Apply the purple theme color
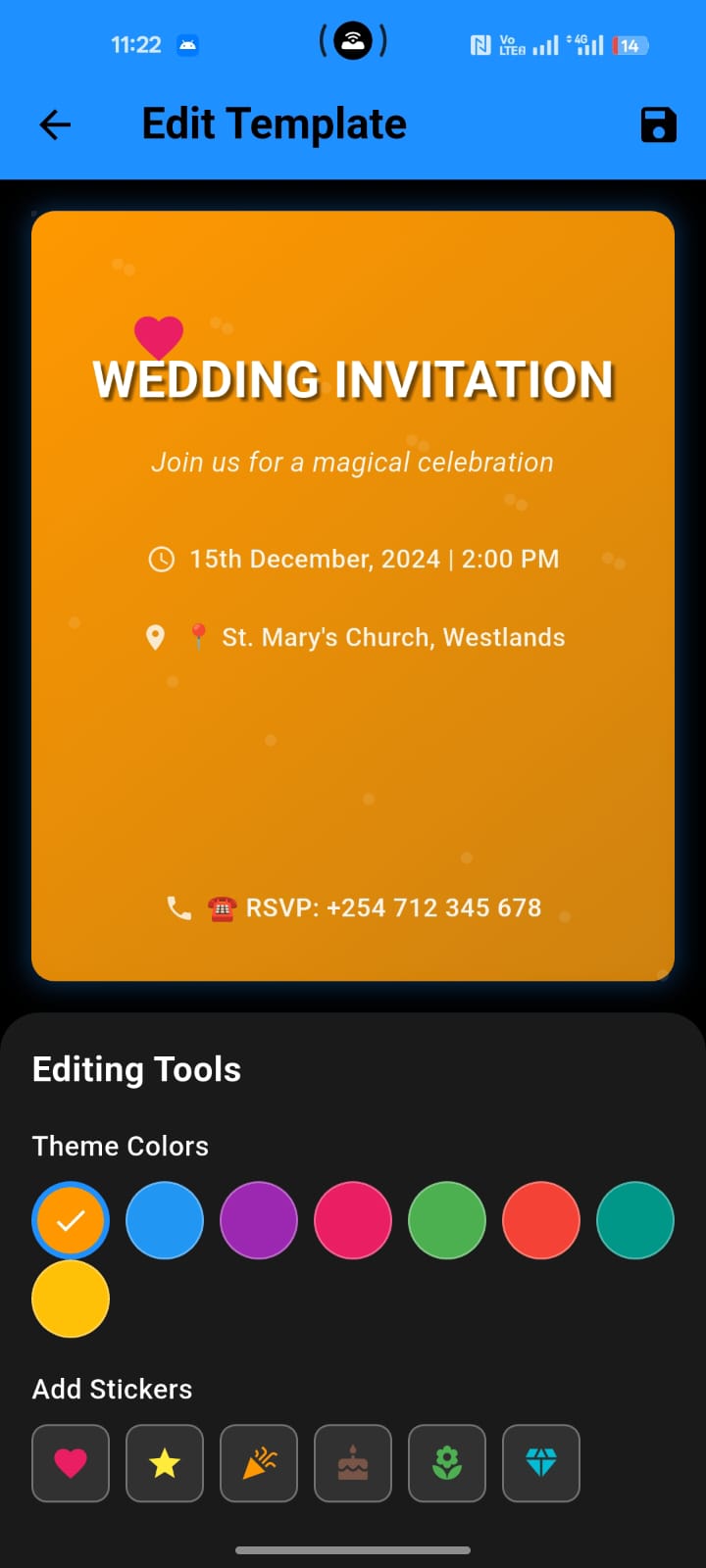Screen dimensions: 706x1568 pos(259,1220)
